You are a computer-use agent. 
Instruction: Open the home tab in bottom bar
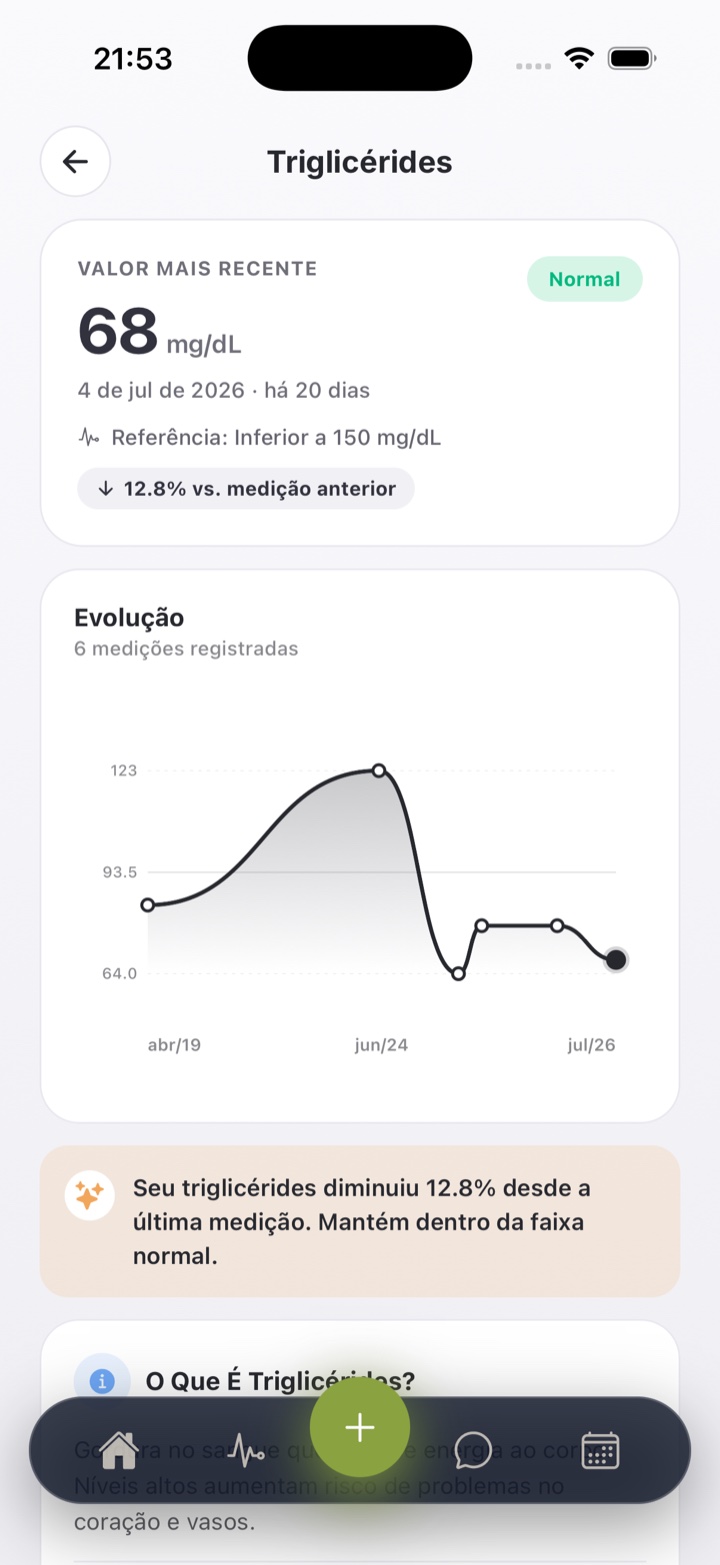tap(119, 1449)
